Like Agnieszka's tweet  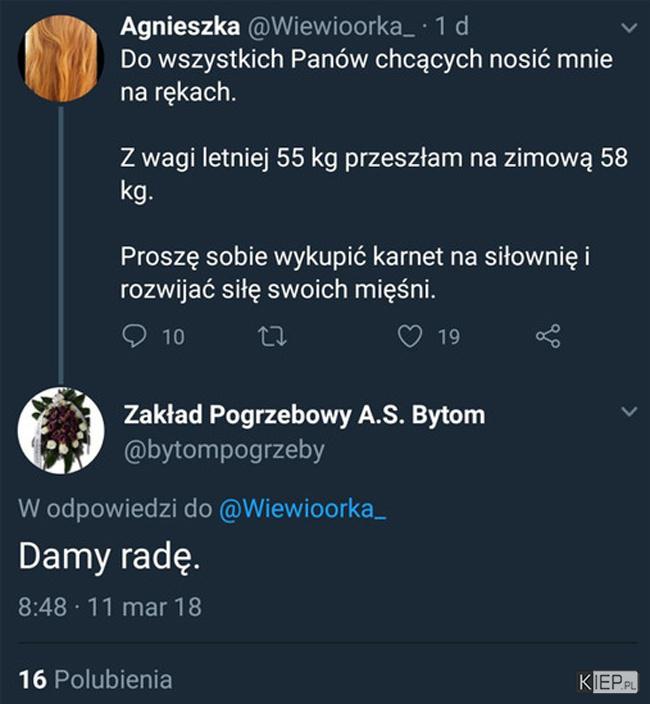(x=410, y=337)
